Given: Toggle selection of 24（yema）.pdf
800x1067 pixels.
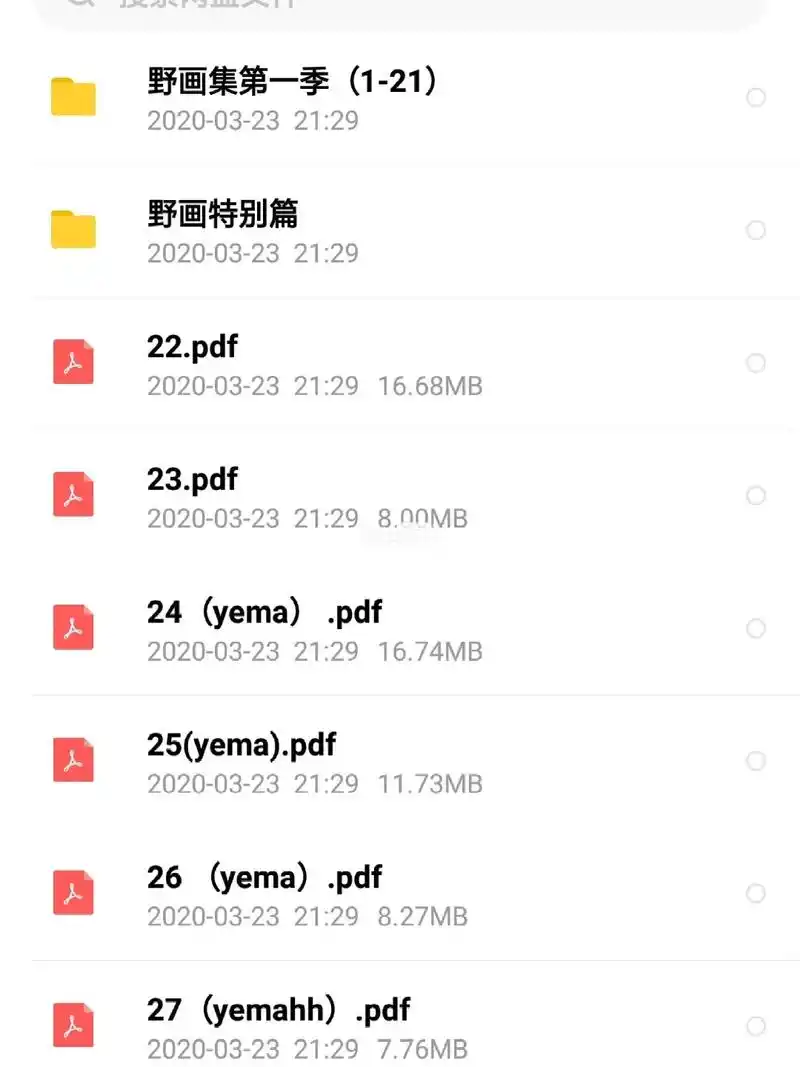Looking at the screenshot, I should point(757,629).
